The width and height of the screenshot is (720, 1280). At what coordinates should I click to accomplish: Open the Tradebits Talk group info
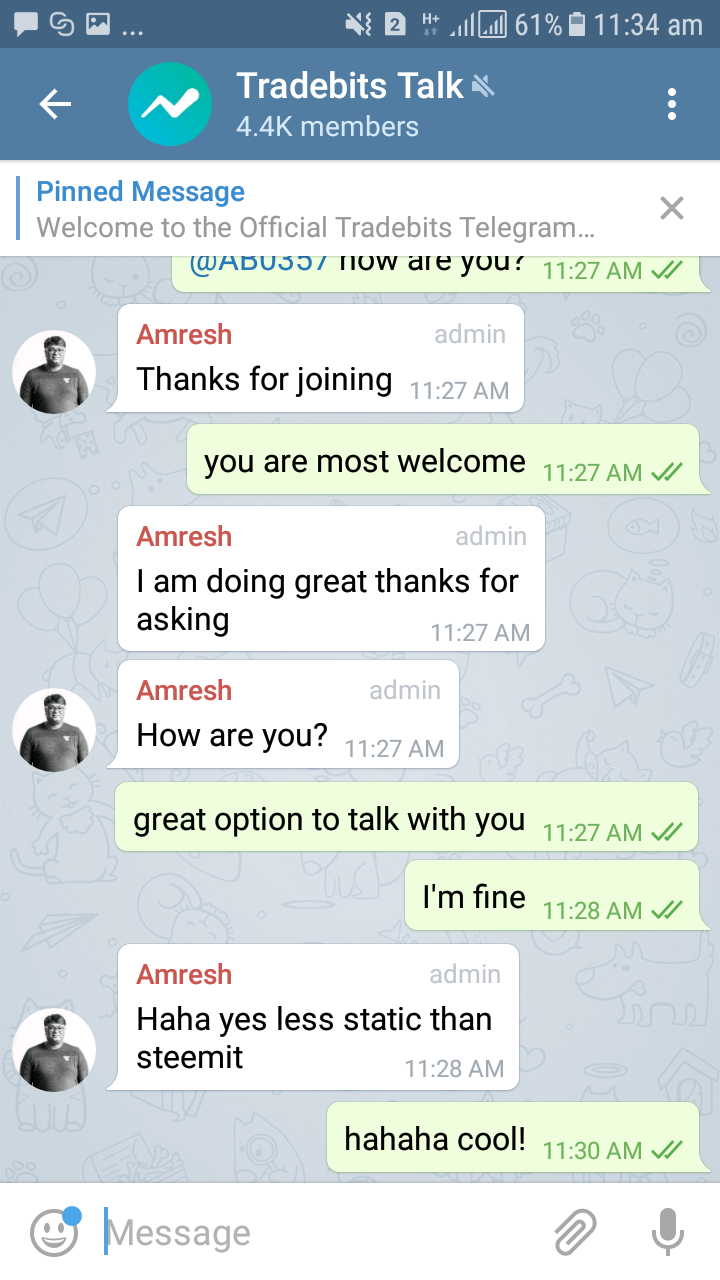pyautogui.click(x=350, y=104)
